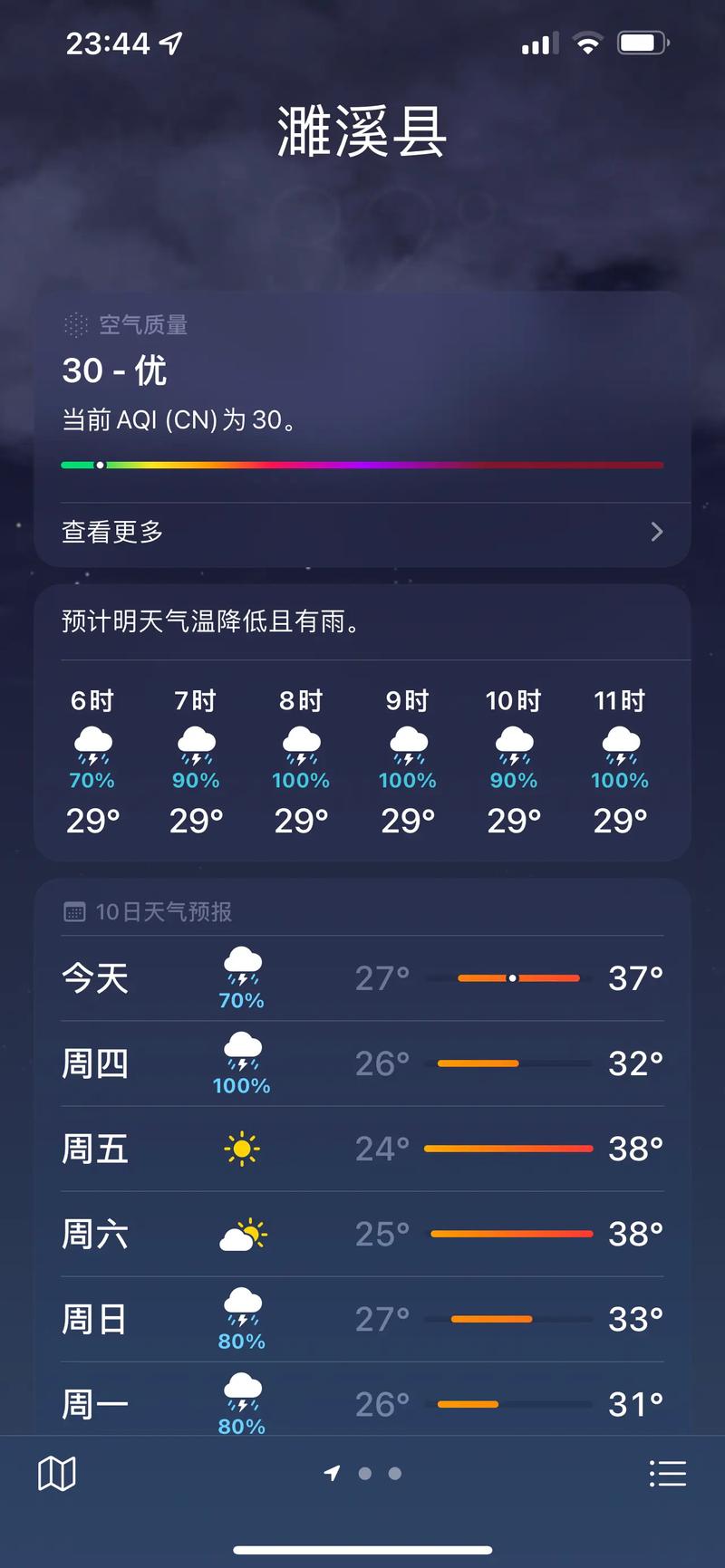This screenshot has height=1568, width=725.
Task: Select the rain icon under 9时
Action: pyautogui.click(x=408, y=745)
